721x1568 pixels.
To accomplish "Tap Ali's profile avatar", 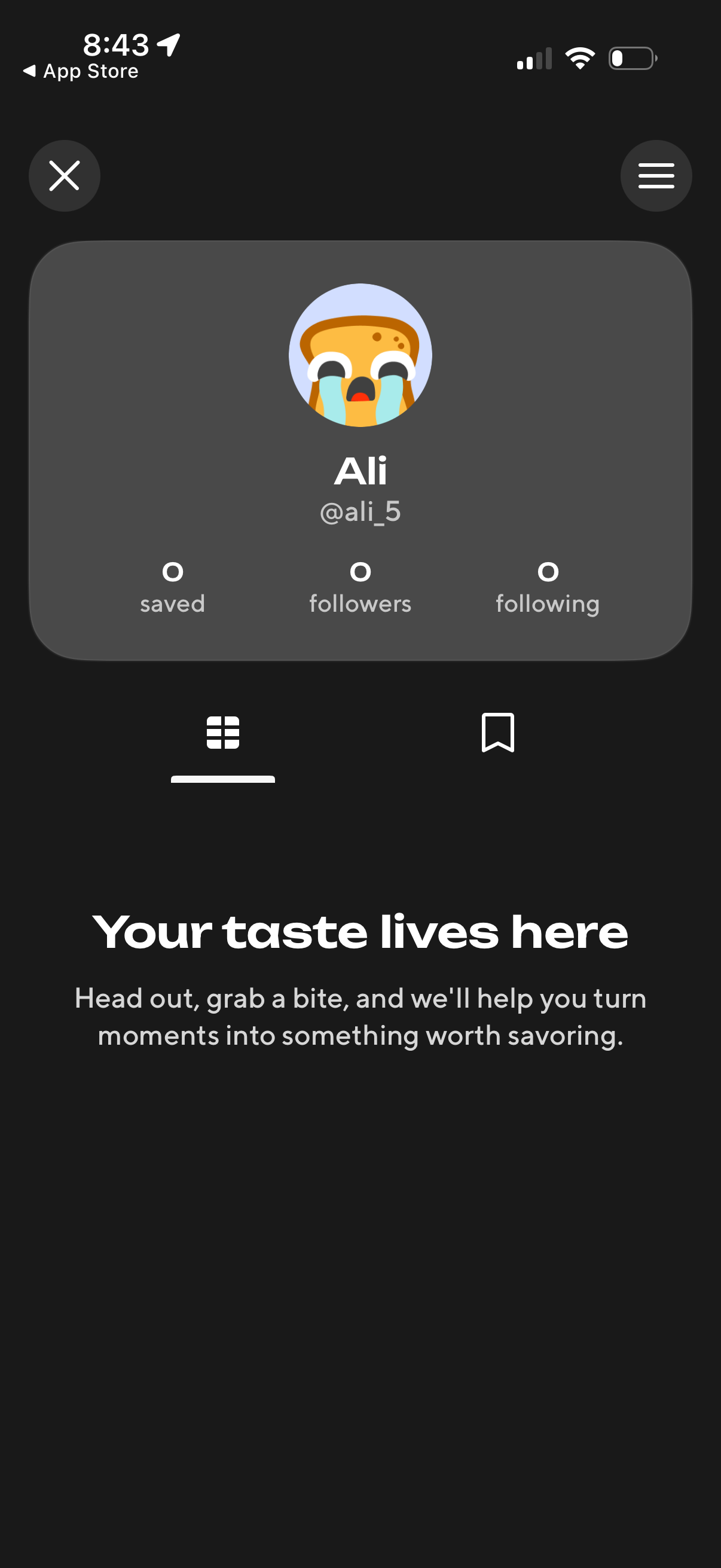I will (x=360, y=355).
